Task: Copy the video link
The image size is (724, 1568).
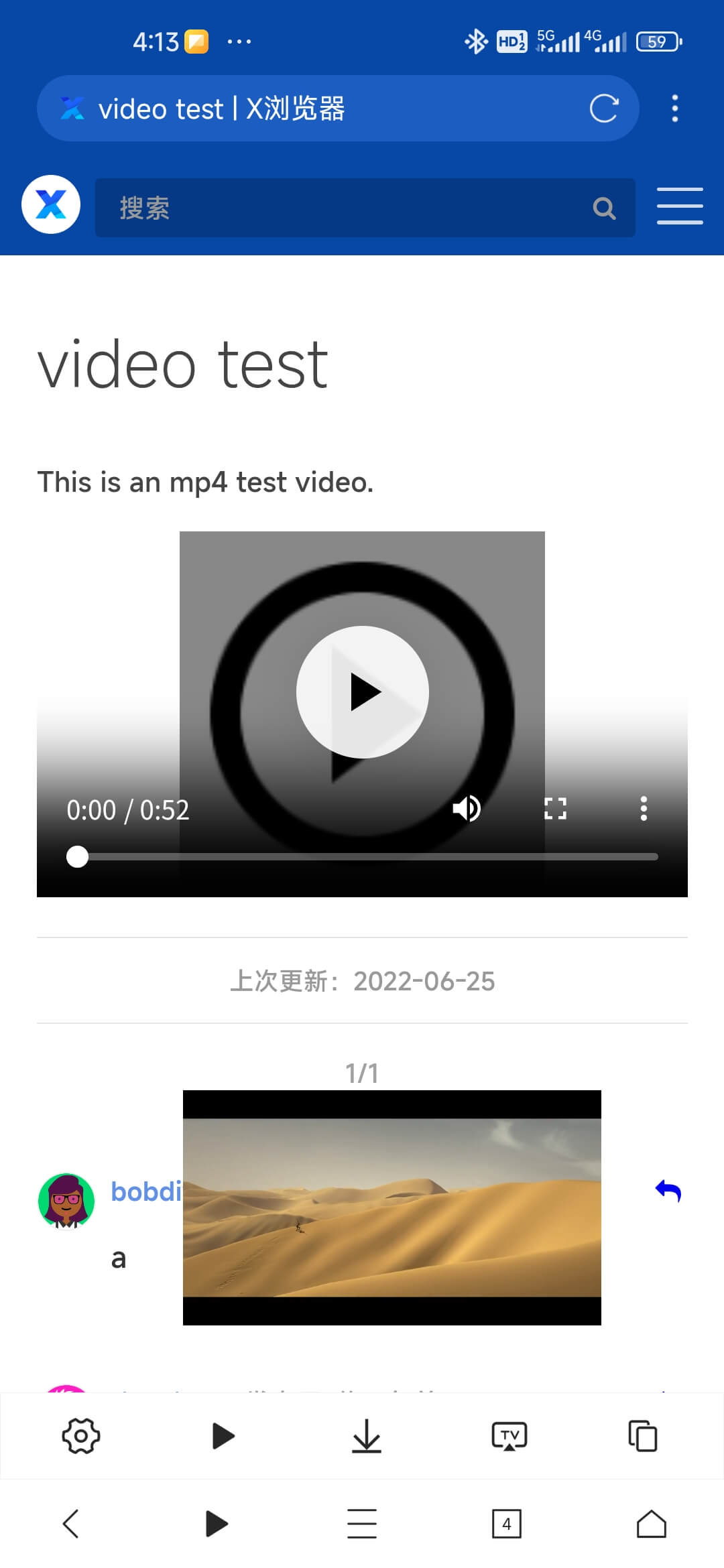Action: point(642,1436)
